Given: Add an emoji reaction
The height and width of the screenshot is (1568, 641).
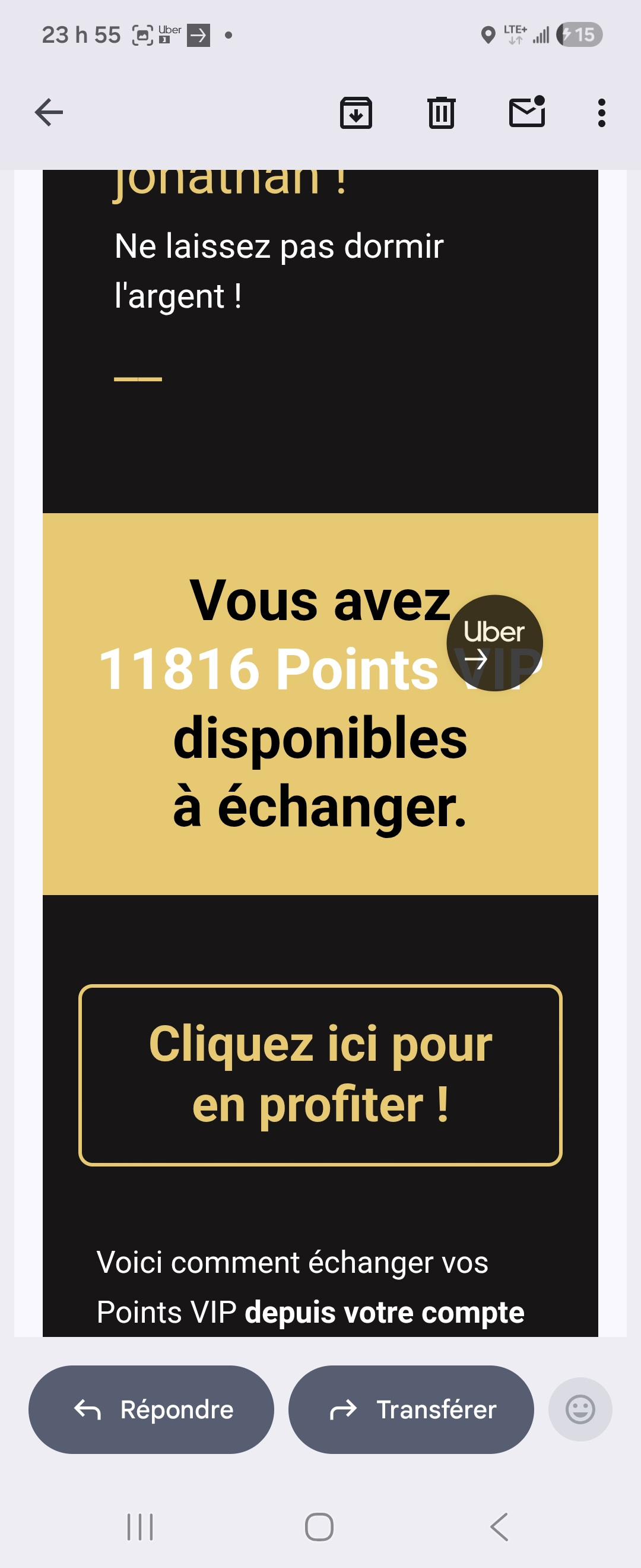Looking at the screenshot, I should [x=580, y=1409].
